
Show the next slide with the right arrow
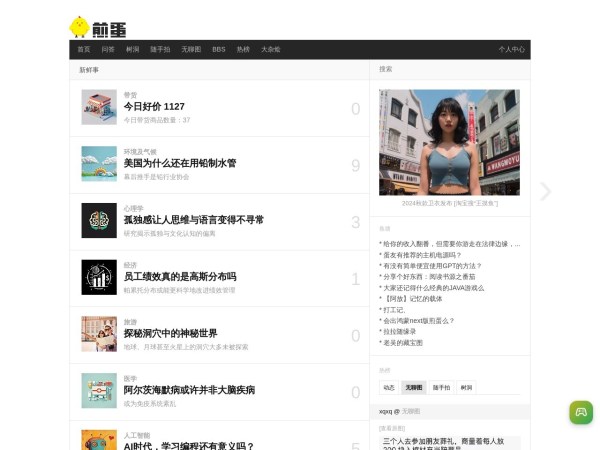(545, 191)
